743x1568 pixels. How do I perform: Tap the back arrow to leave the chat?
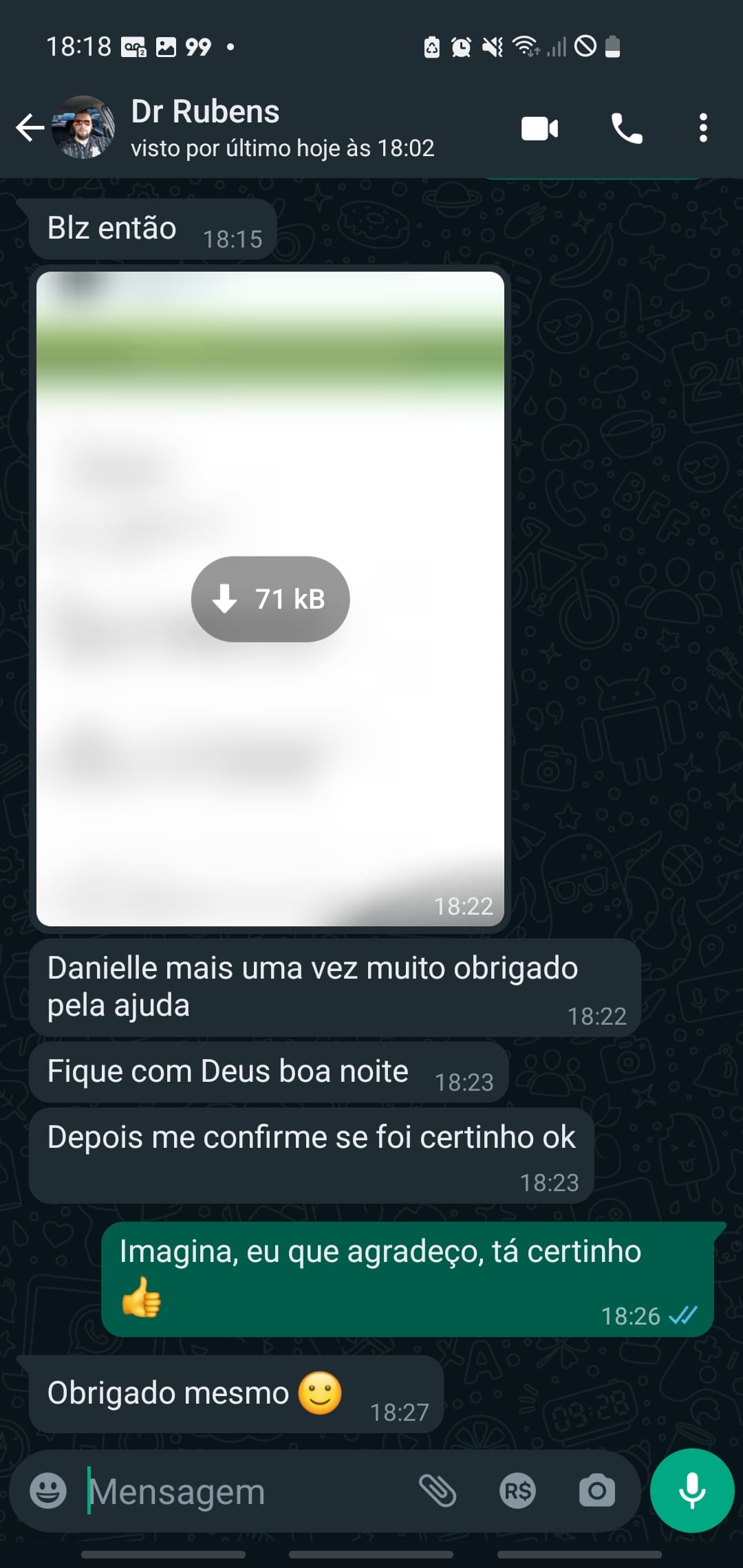(30, 129)
